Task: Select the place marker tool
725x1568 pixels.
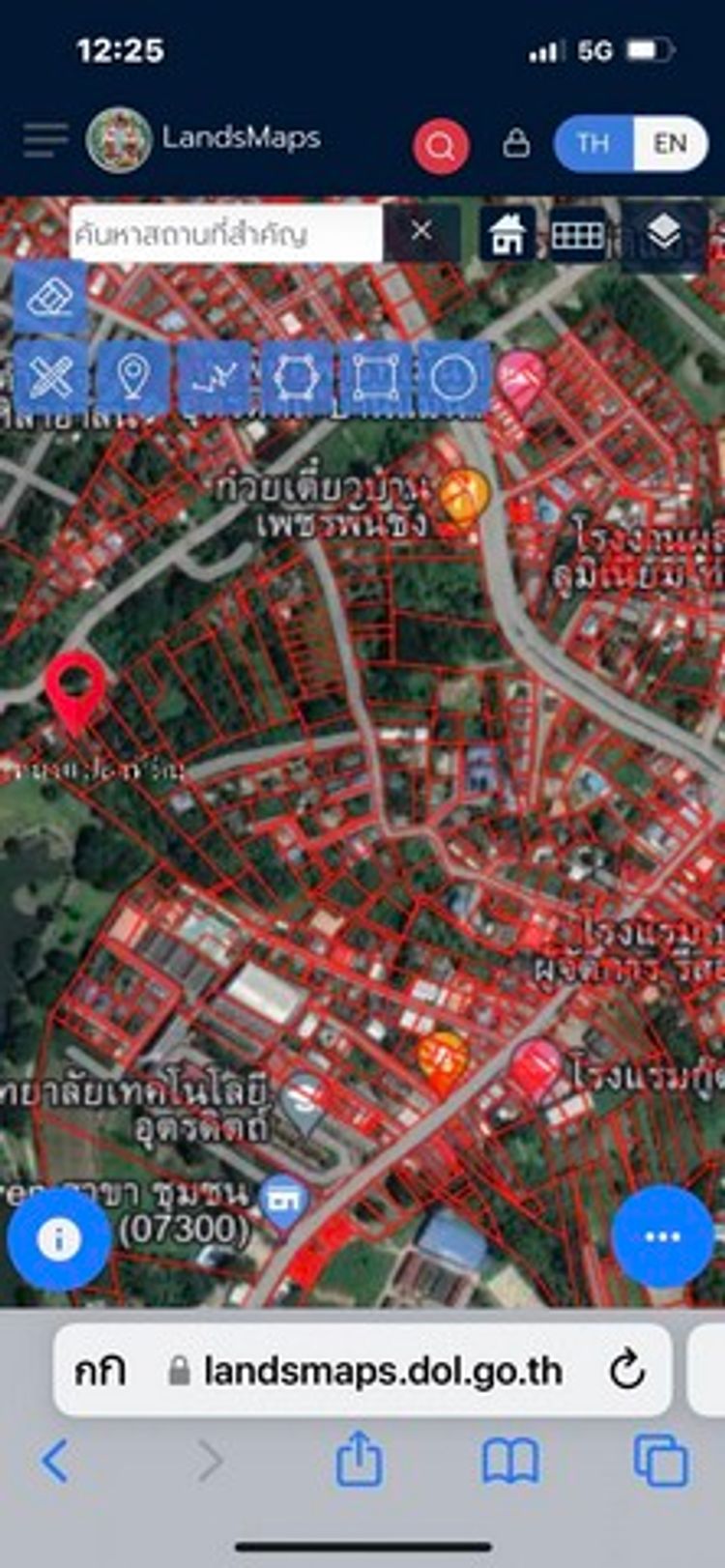Action: click(x=132, y=376)
